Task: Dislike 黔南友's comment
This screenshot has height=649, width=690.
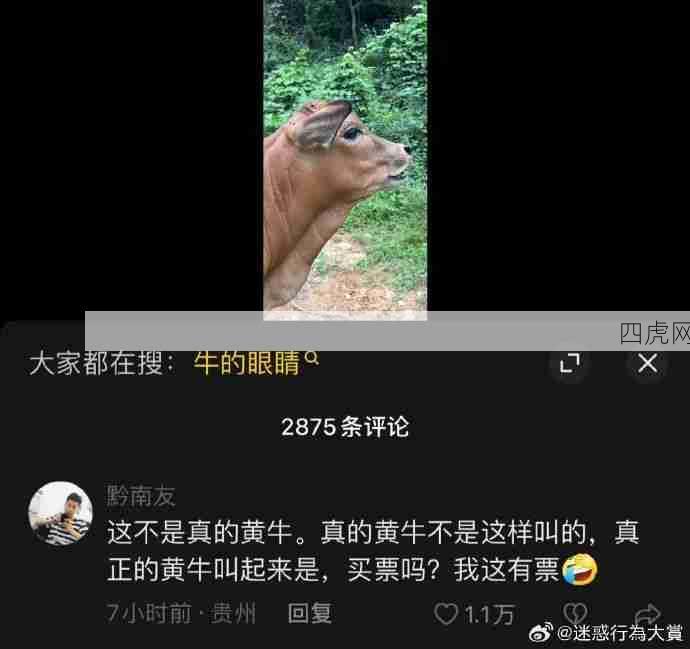Action: click(x=575, y=614)
